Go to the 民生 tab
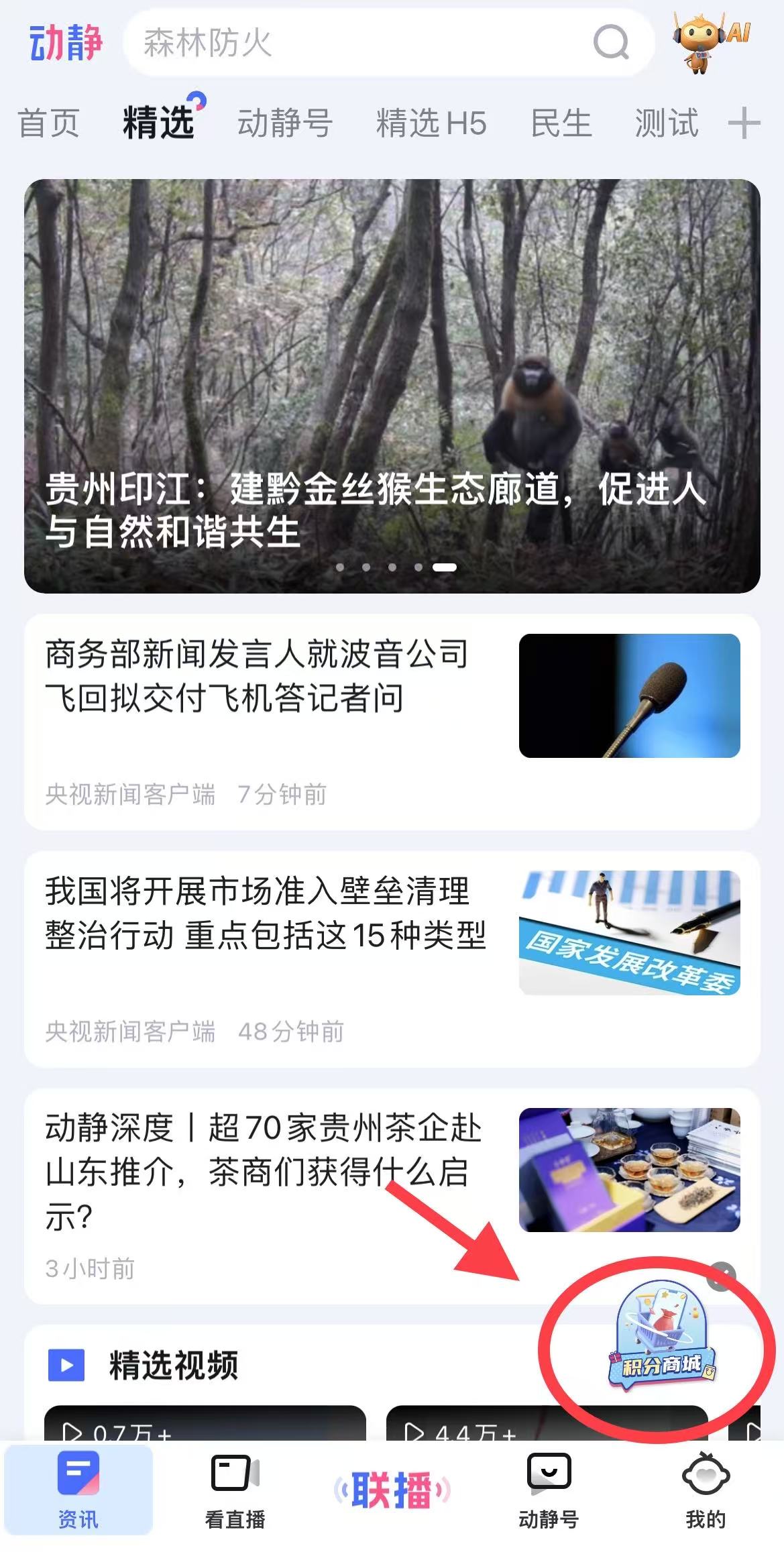 [x=561, y=123]
